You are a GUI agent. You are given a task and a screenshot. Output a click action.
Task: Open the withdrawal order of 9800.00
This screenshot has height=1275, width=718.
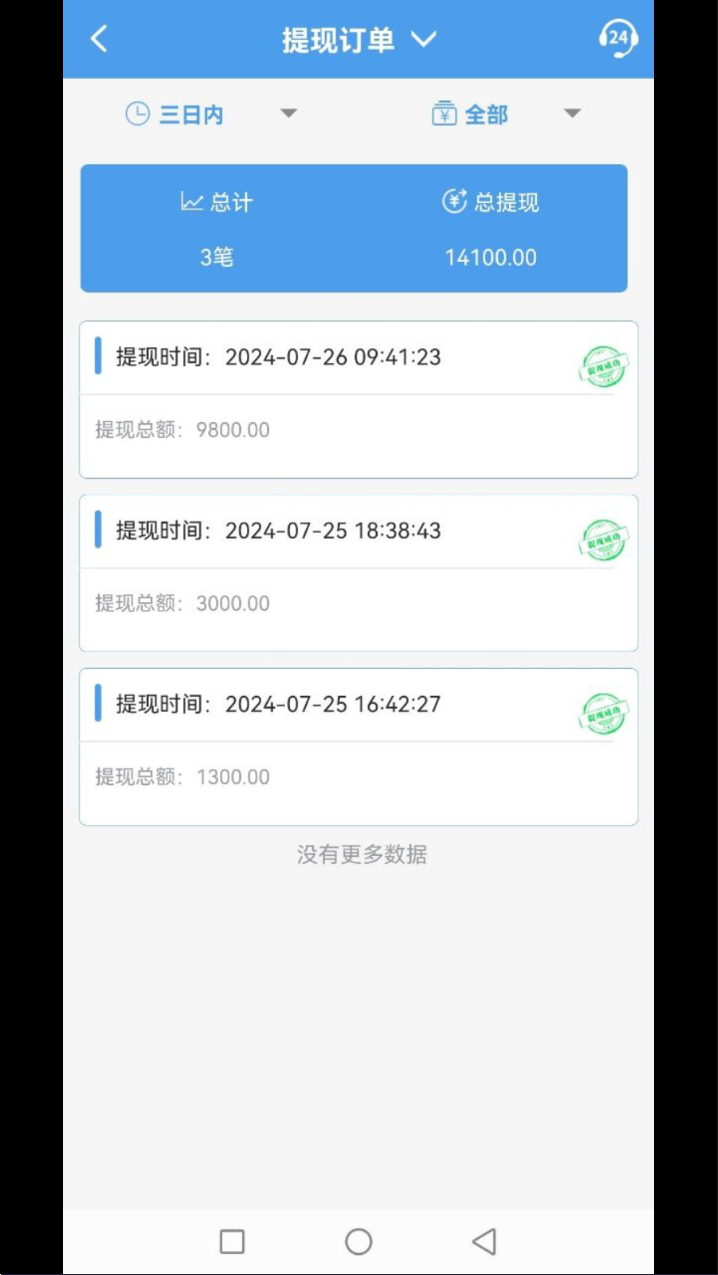[x=358, y=399]
